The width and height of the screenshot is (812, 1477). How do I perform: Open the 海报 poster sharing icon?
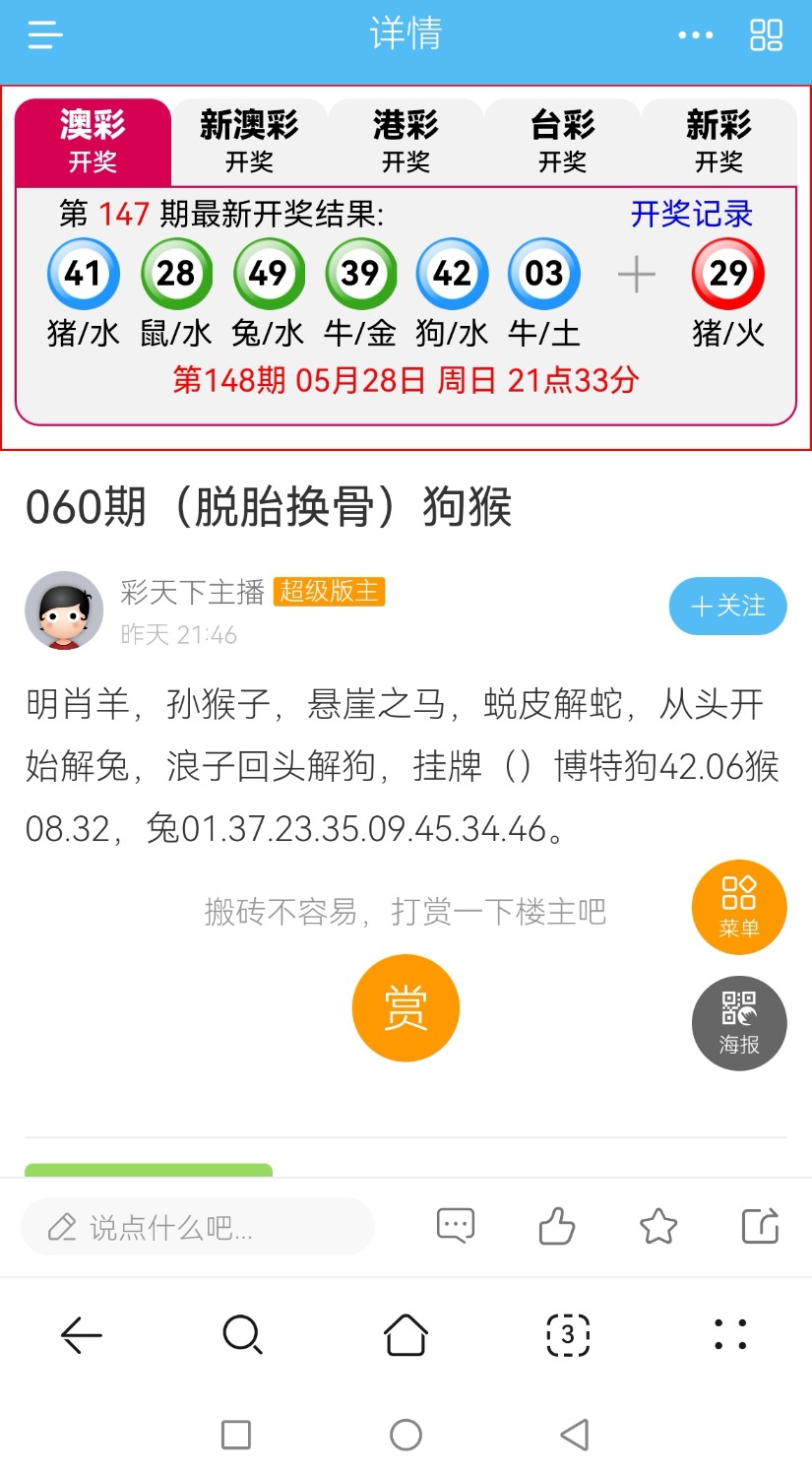pyautogui.click(x=739, y=1023)
